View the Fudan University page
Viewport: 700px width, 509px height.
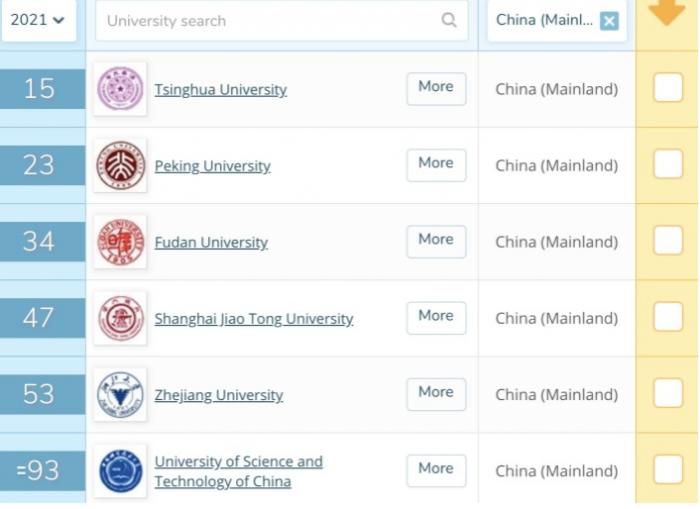(x=211, y=242)
